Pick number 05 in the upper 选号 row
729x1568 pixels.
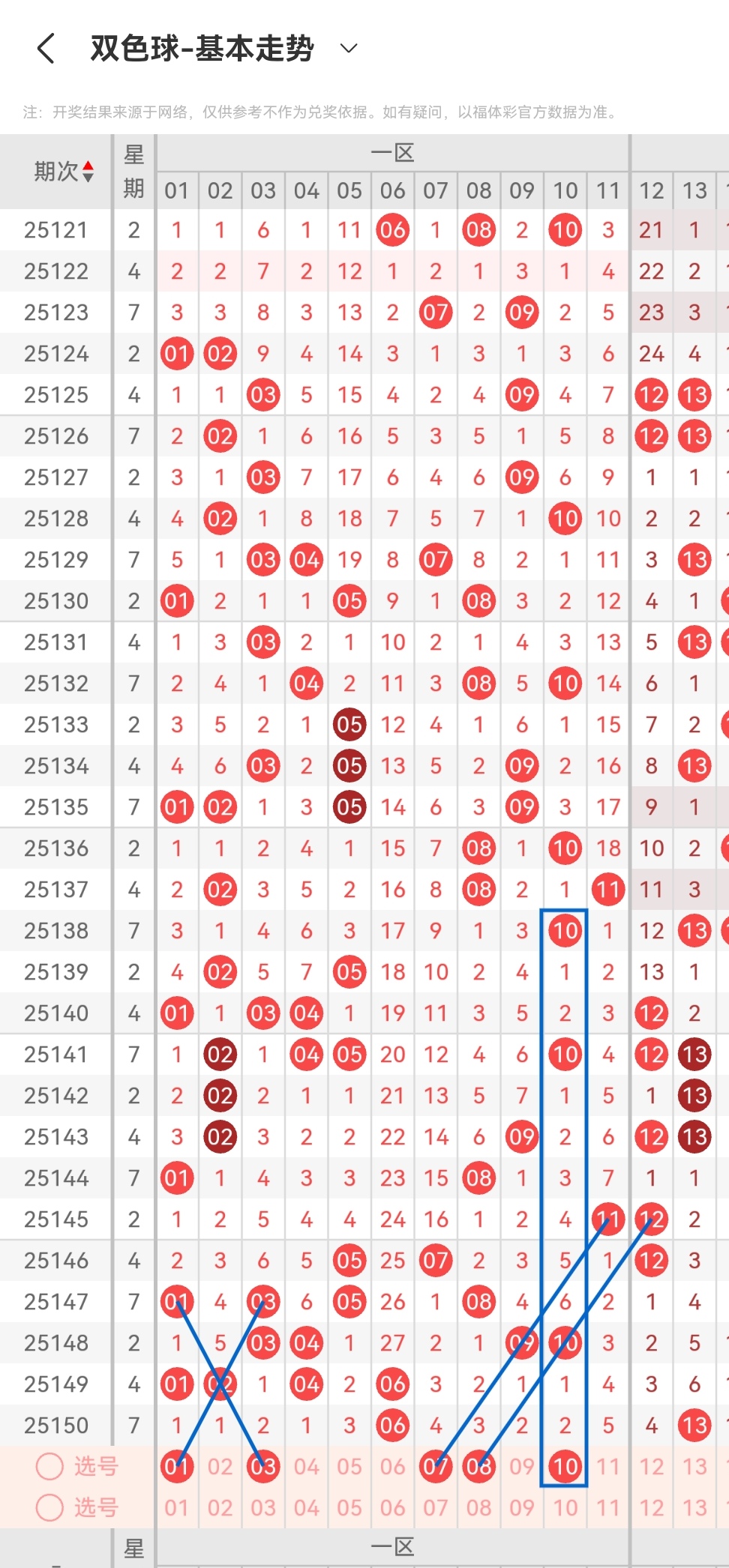(x=349, y=1467)
